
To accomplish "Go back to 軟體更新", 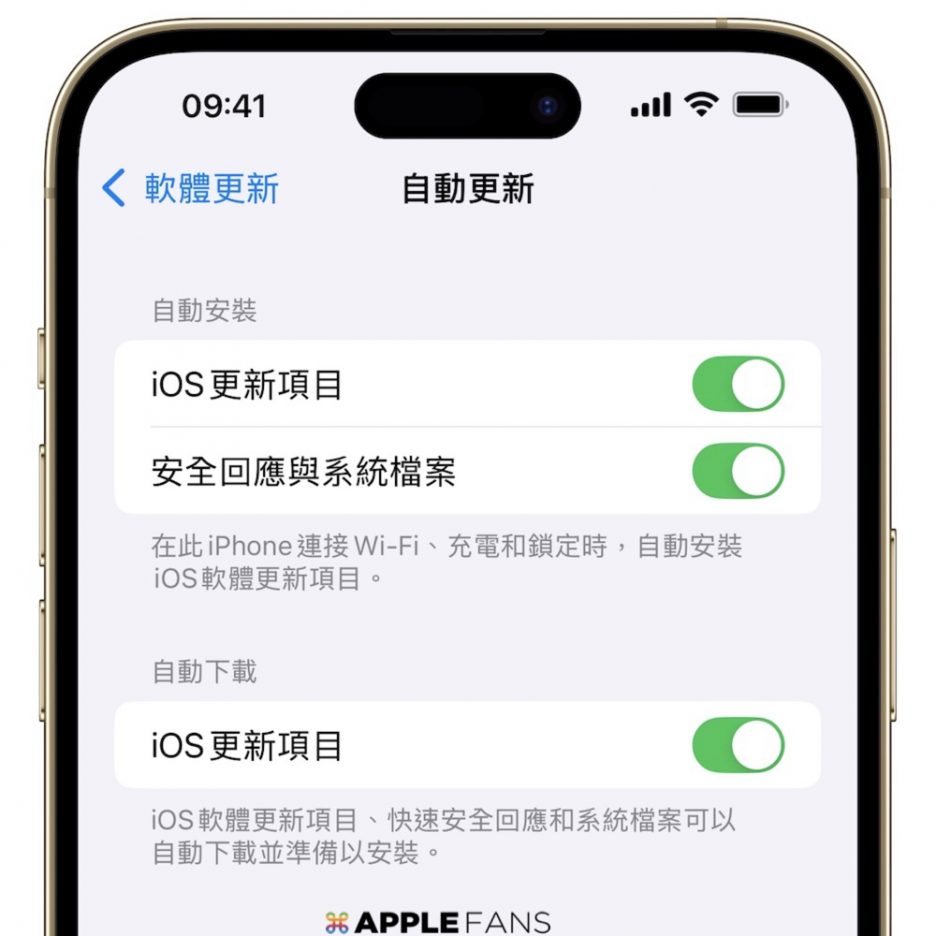I will pyautogui.click(x=191, y=188).
